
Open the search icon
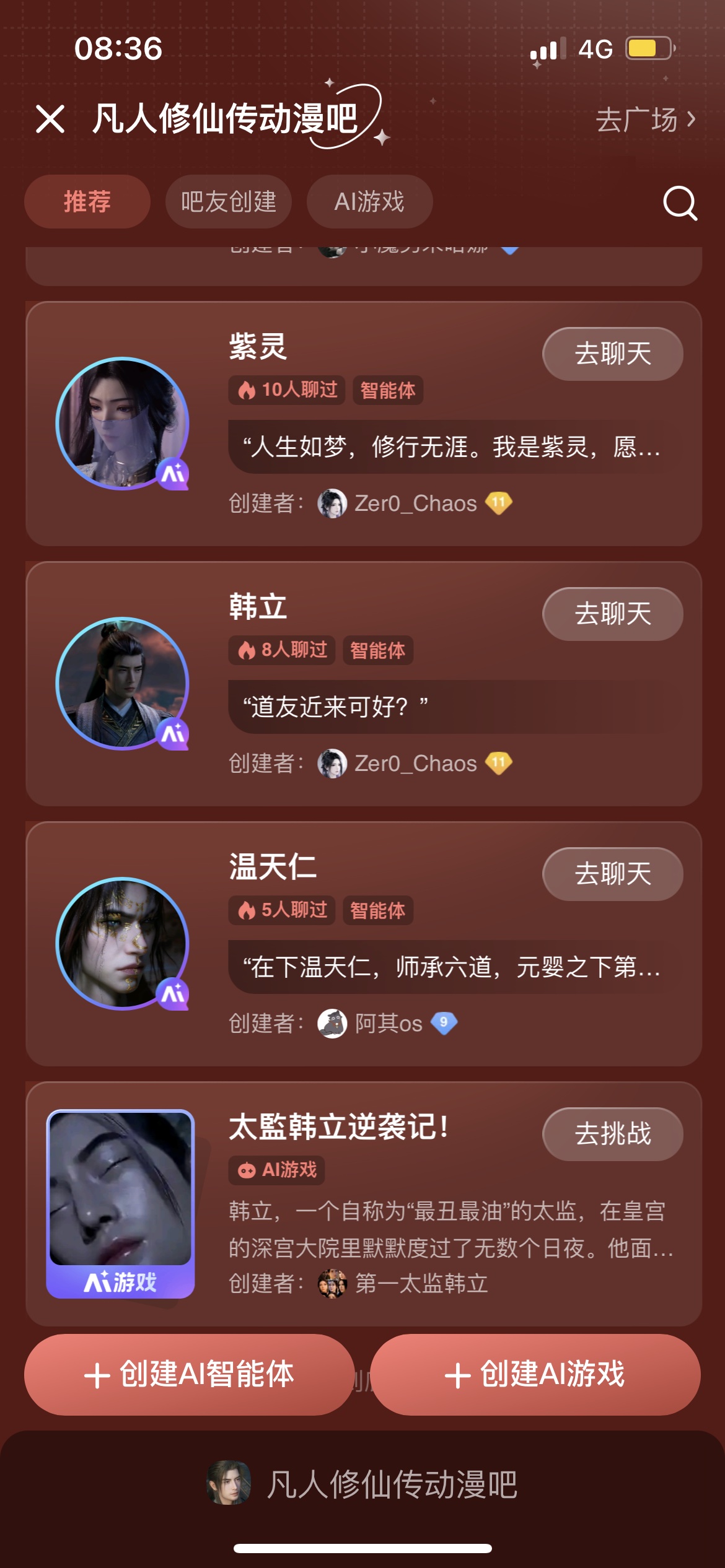(680, 203)
